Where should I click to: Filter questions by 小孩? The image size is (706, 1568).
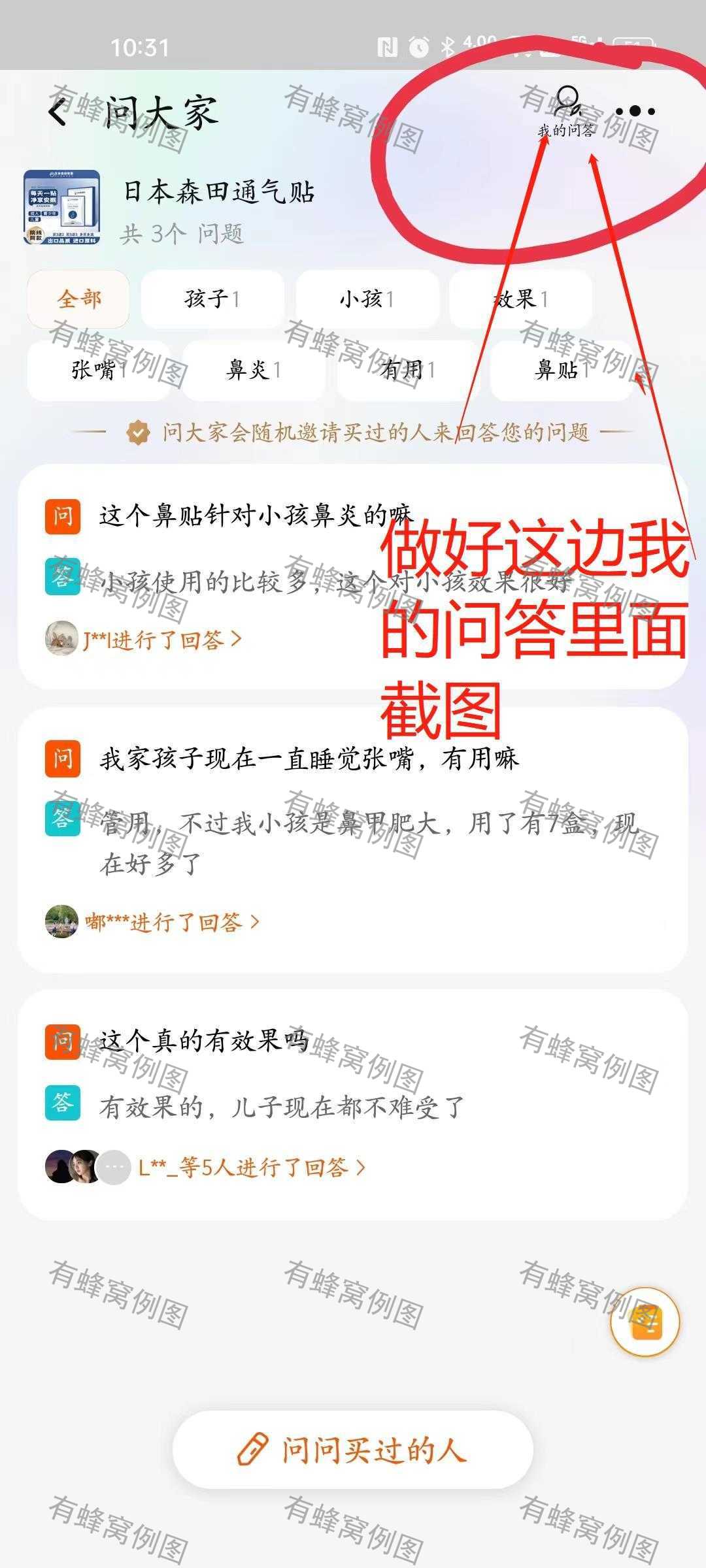click(366, 299)
